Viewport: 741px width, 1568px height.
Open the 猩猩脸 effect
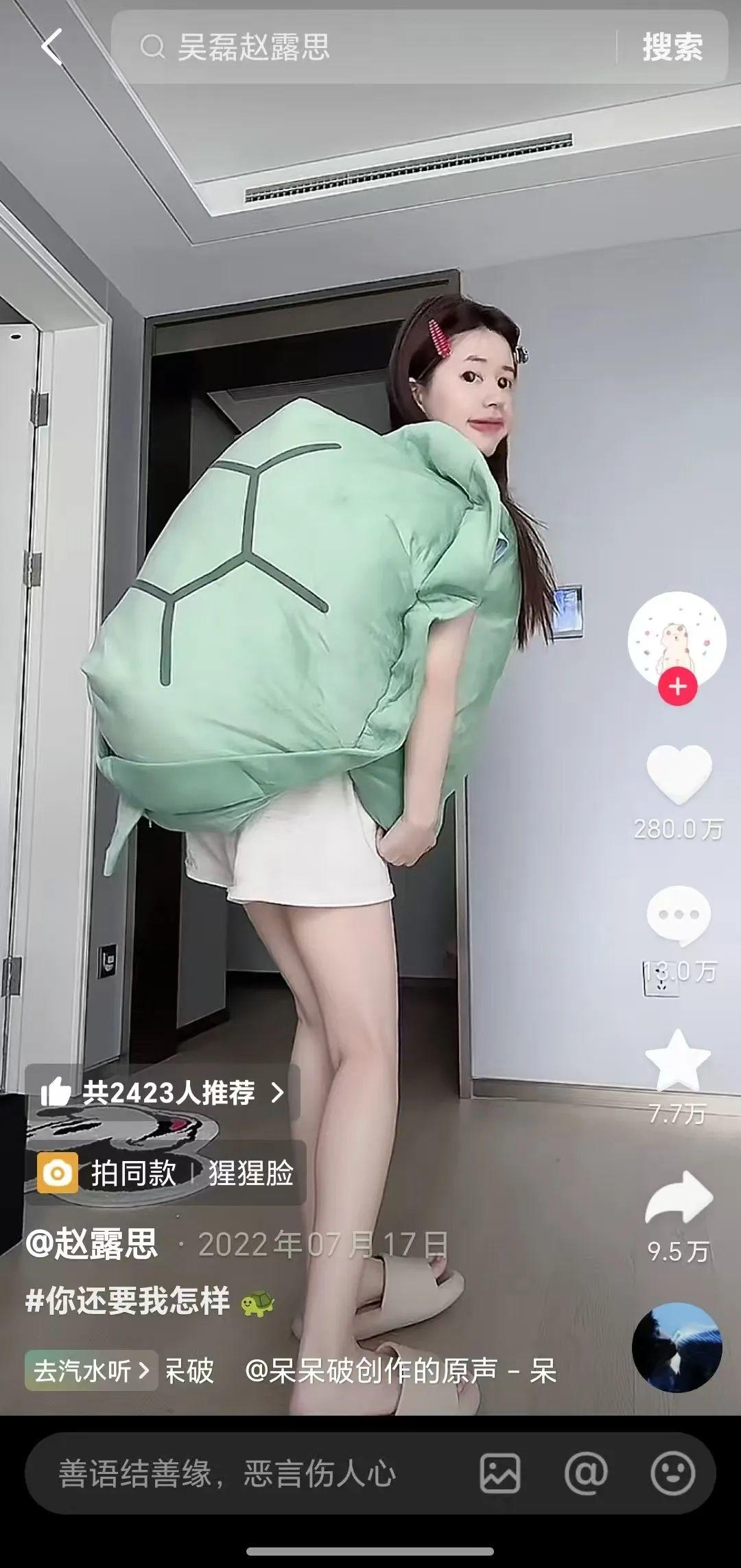pos(250,1173)
